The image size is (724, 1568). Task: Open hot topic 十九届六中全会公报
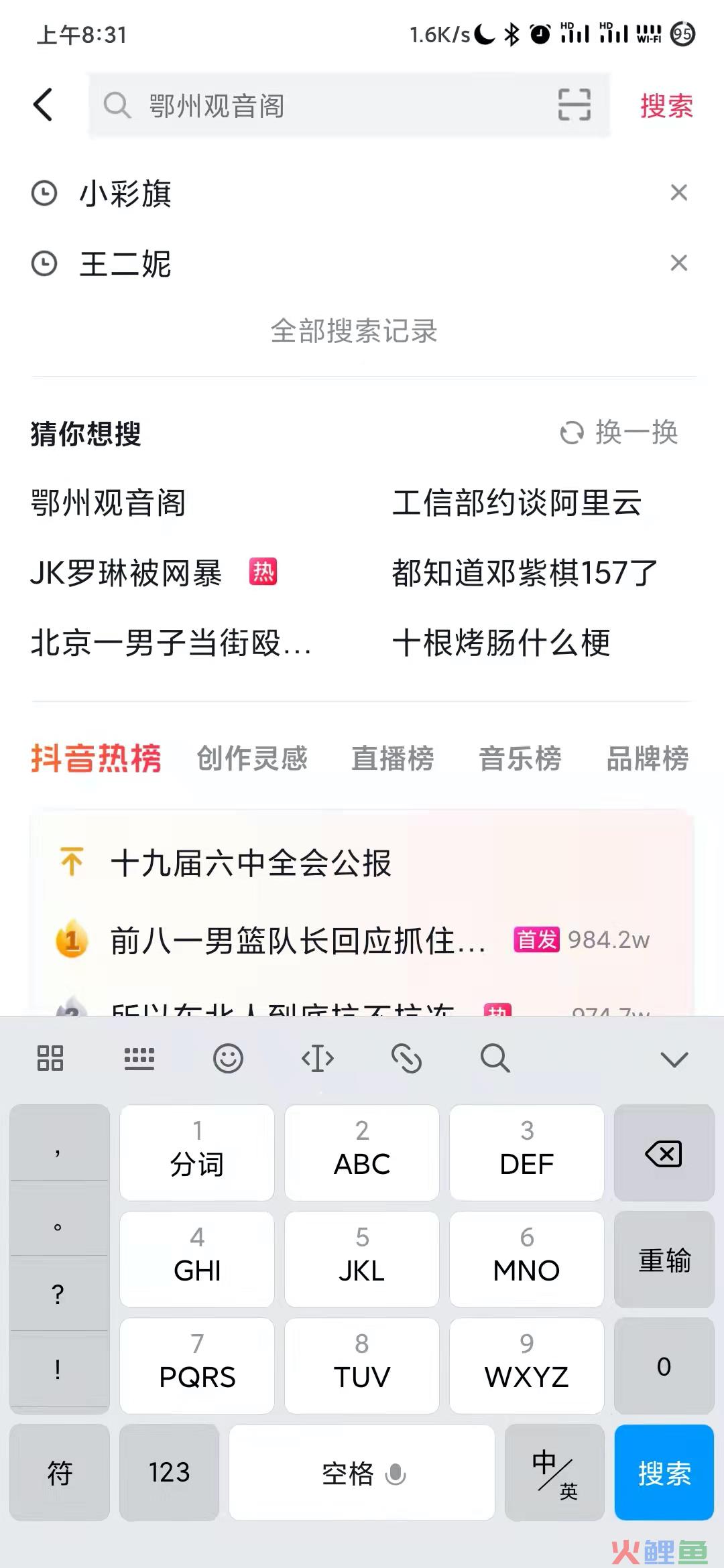[251, 863]
